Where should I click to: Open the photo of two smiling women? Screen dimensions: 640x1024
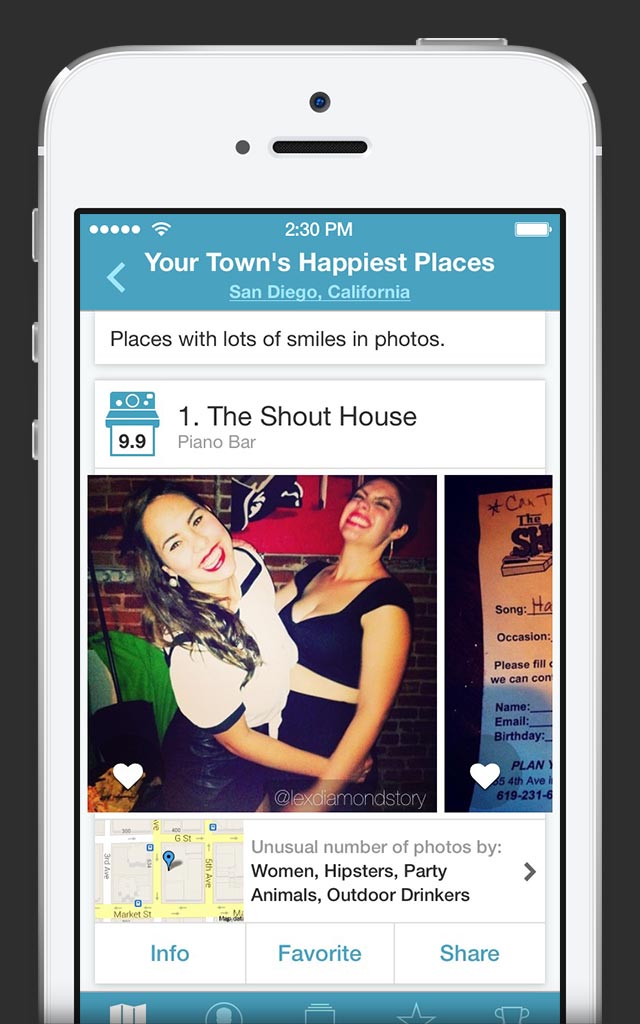(x=262, y=620)
